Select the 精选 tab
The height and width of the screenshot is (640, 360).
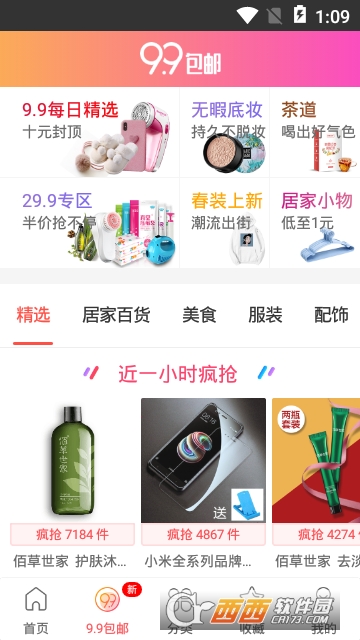click(33, 315)
